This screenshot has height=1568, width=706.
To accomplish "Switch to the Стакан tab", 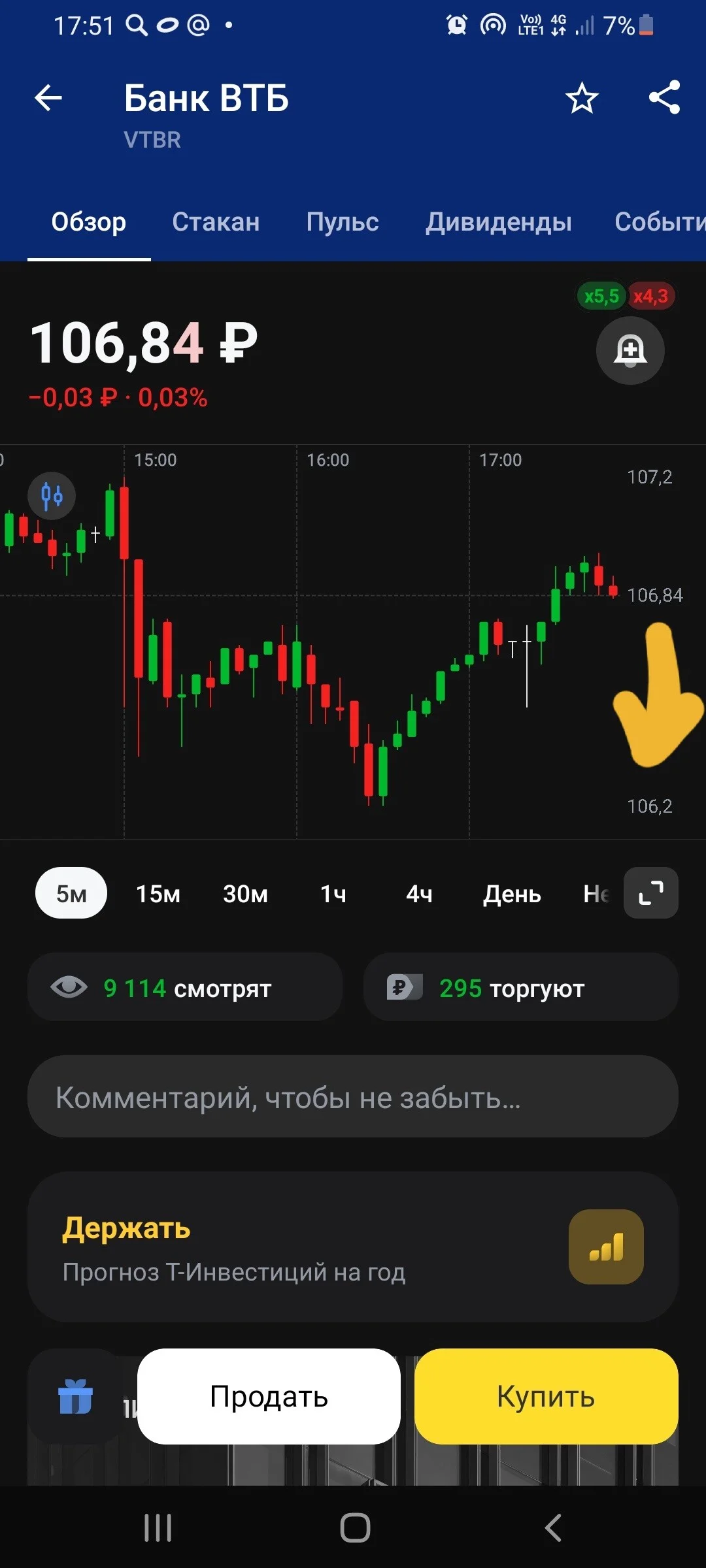I will [216, 222].
